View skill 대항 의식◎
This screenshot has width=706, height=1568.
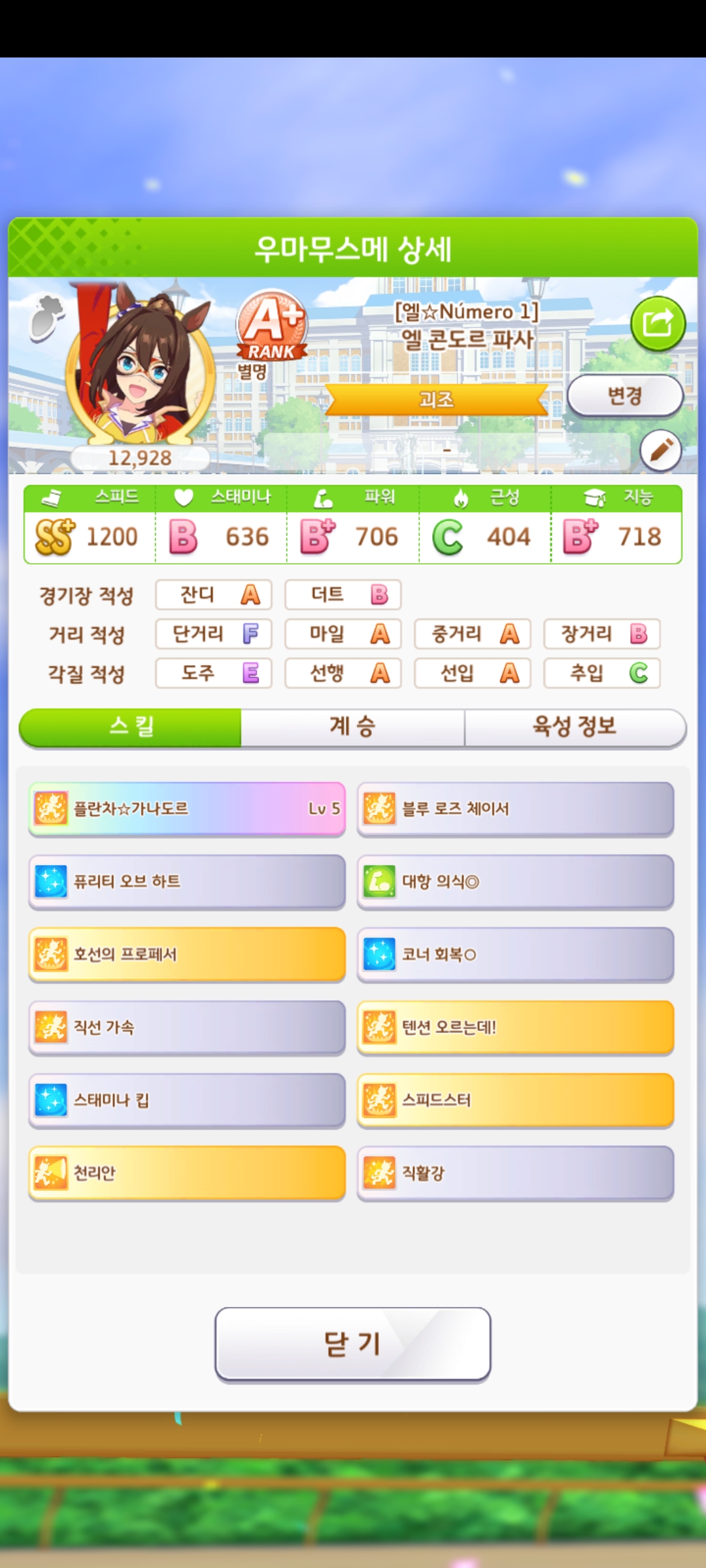[x=515, y=881]
